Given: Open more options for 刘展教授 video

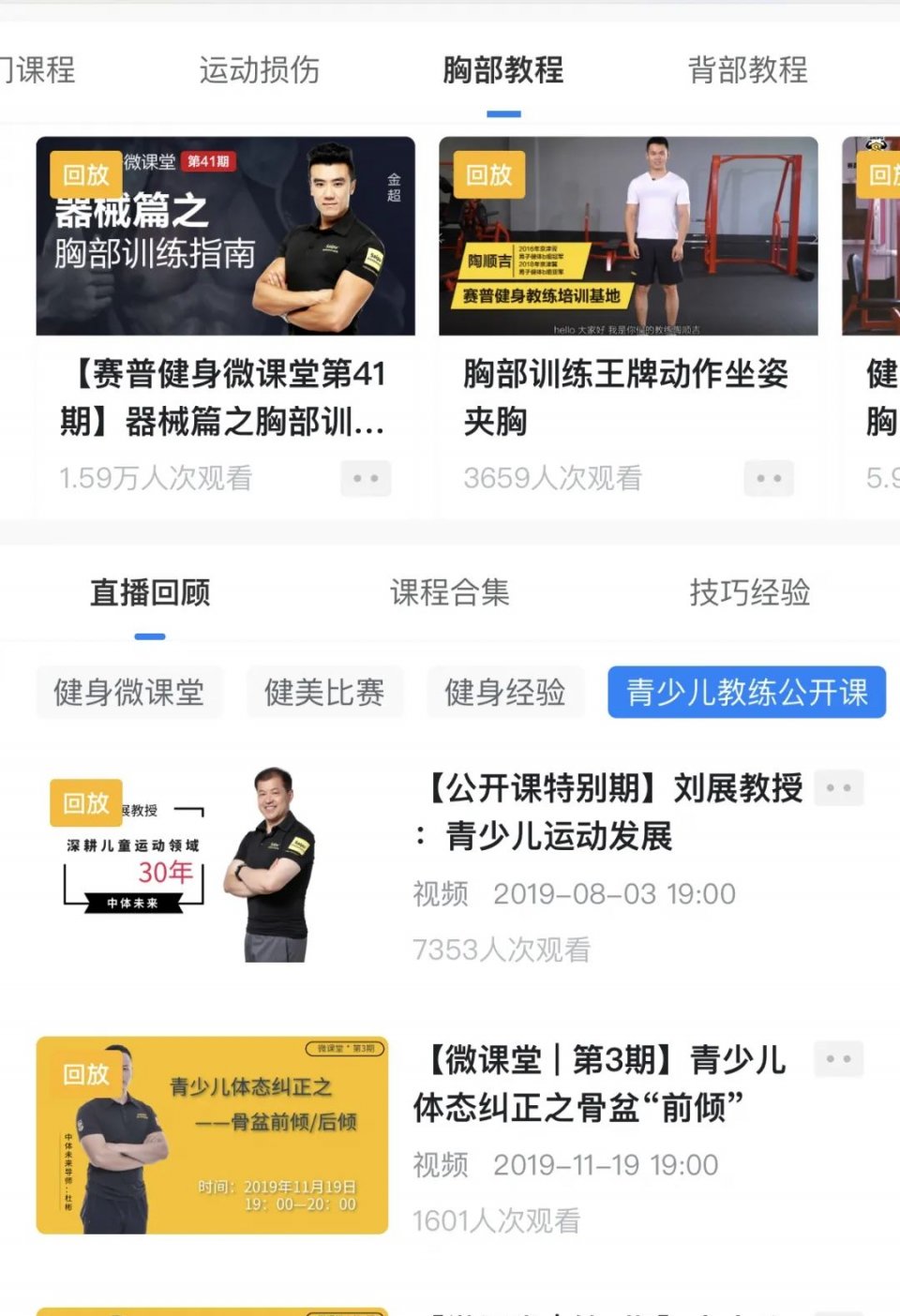Looking at the screenshot, I should click(x=838, y=788).
